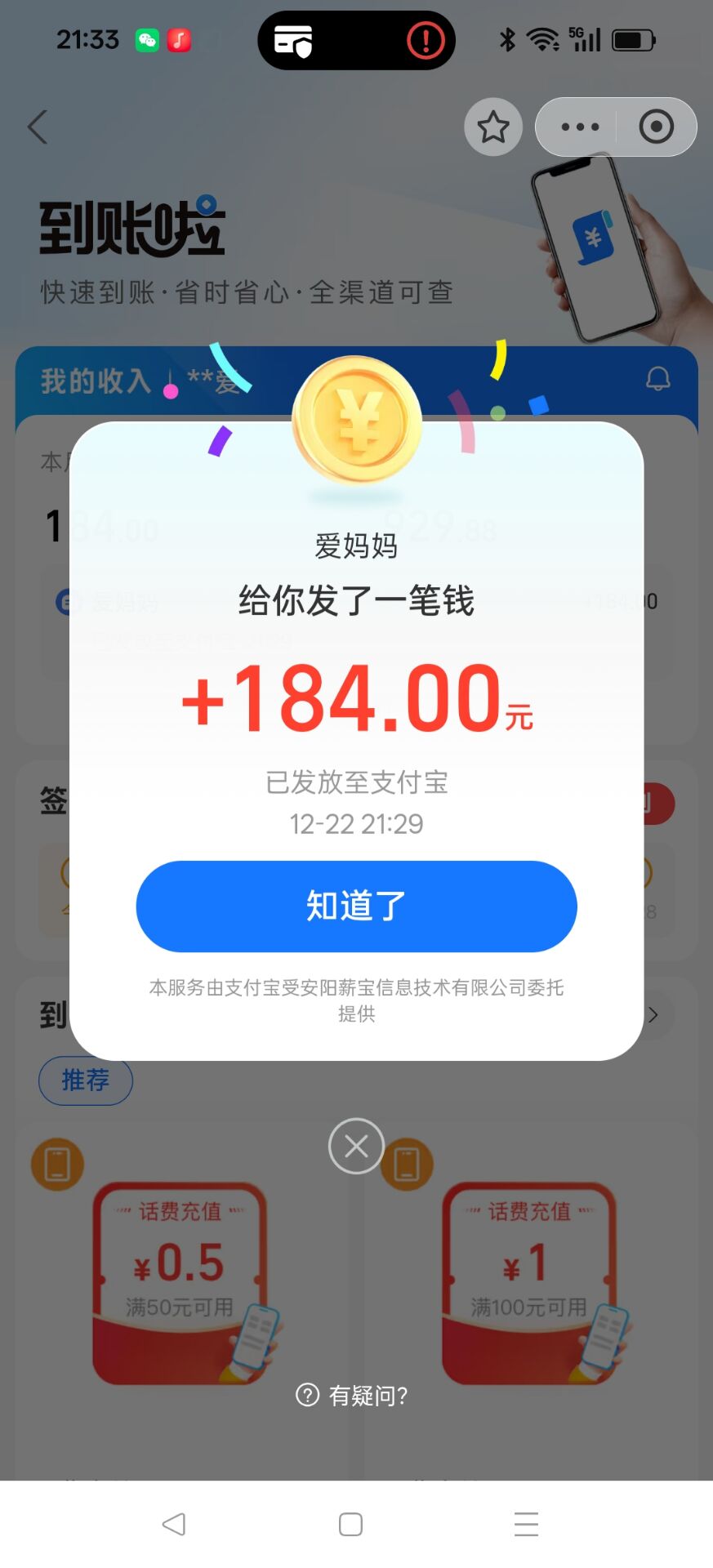Tap the home square navigation button

tap(350, 1524)
